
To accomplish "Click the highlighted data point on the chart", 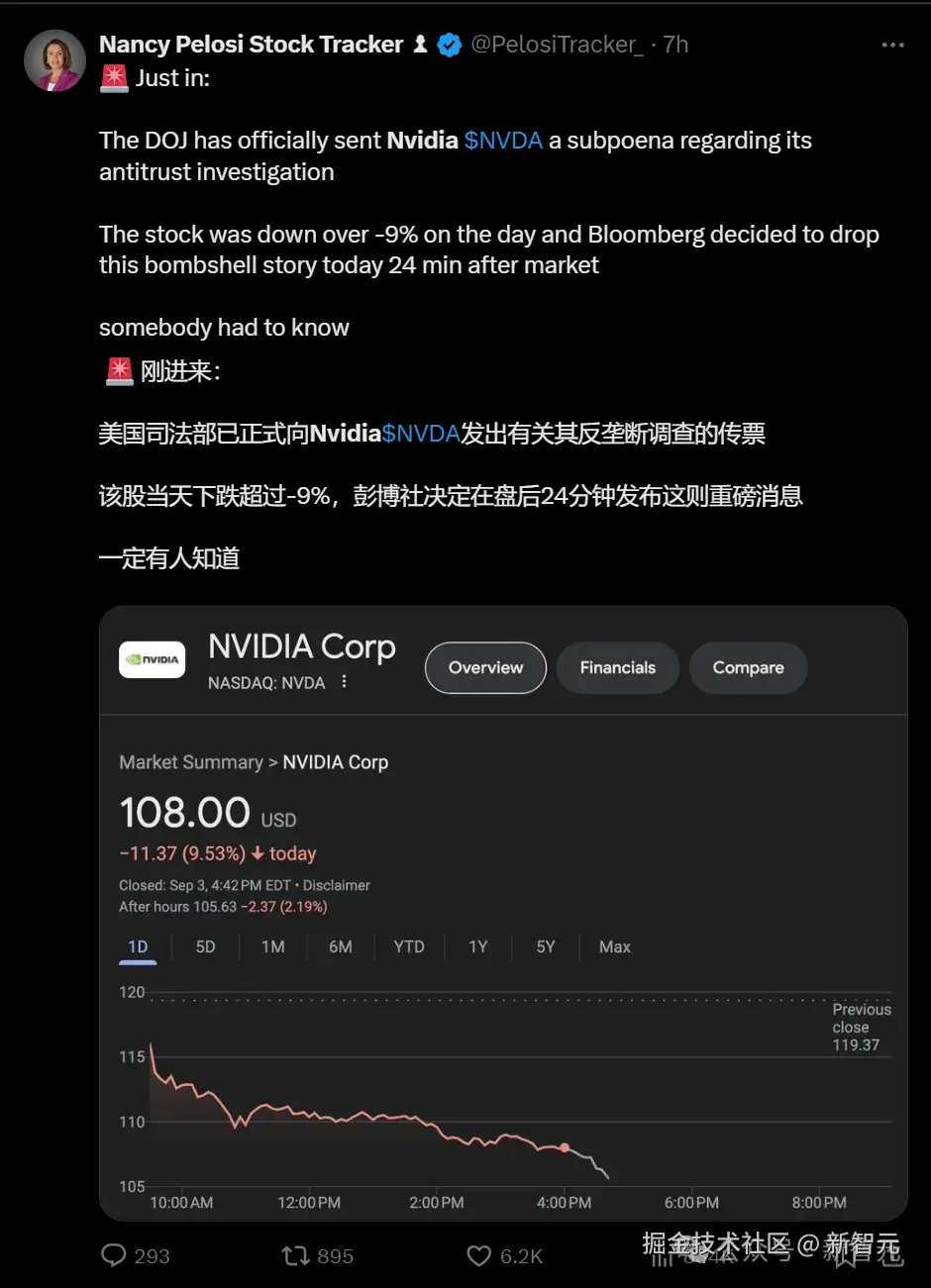I will [565, 1147].
